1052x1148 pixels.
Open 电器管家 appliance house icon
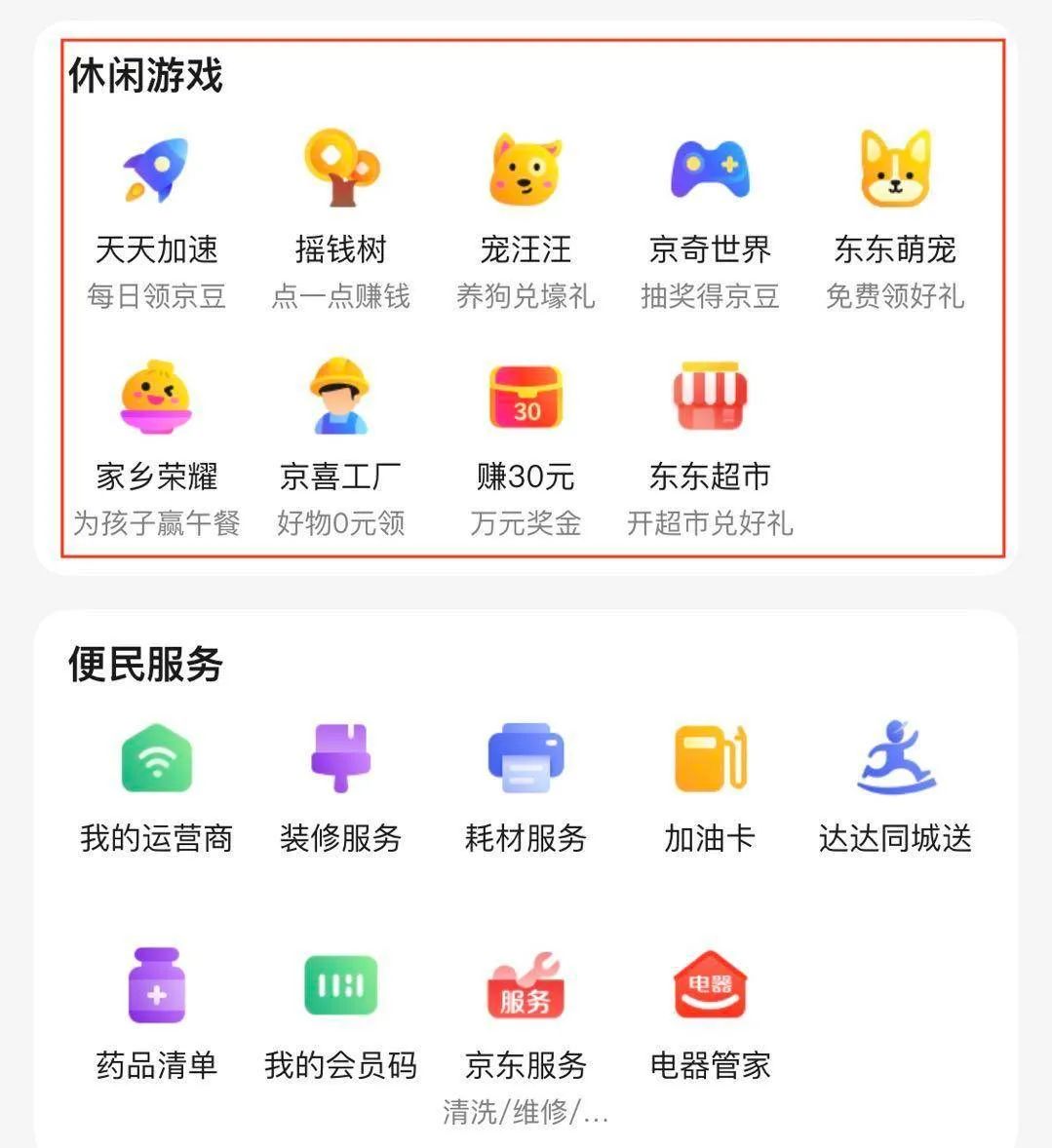pyautogui.click(x=711, y=985)
